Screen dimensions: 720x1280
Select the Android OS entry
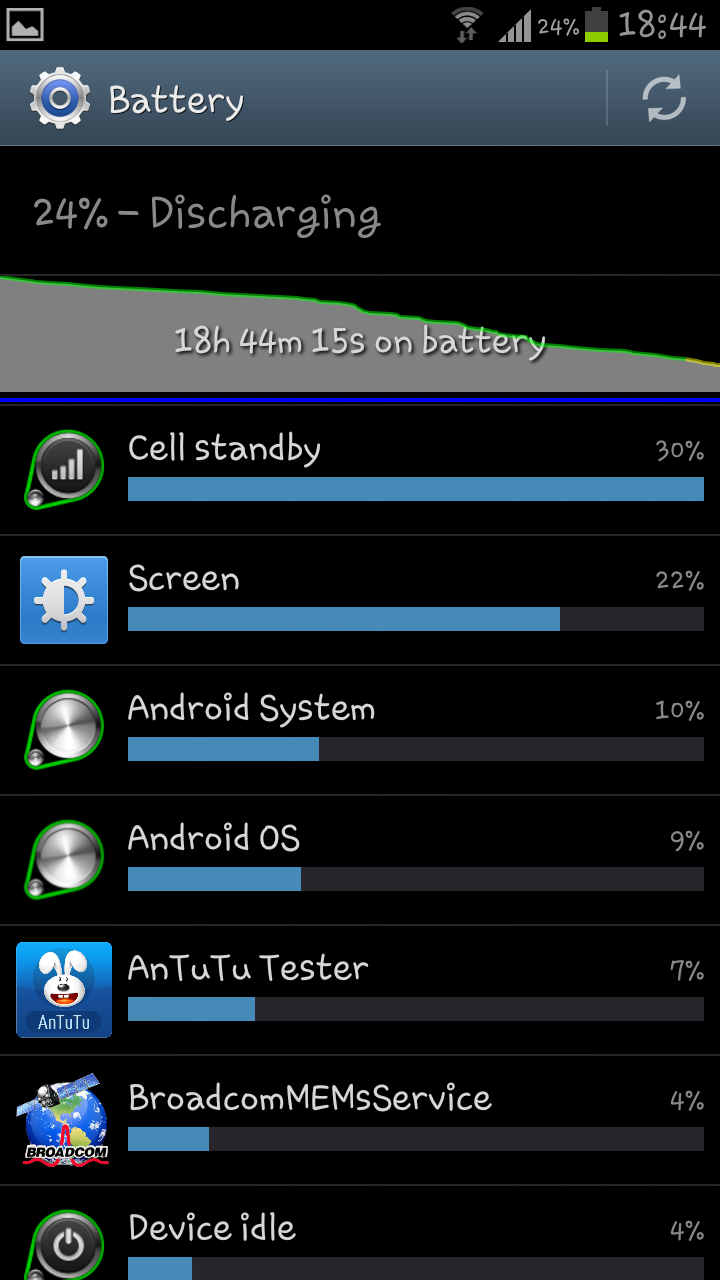click(360, 860)
